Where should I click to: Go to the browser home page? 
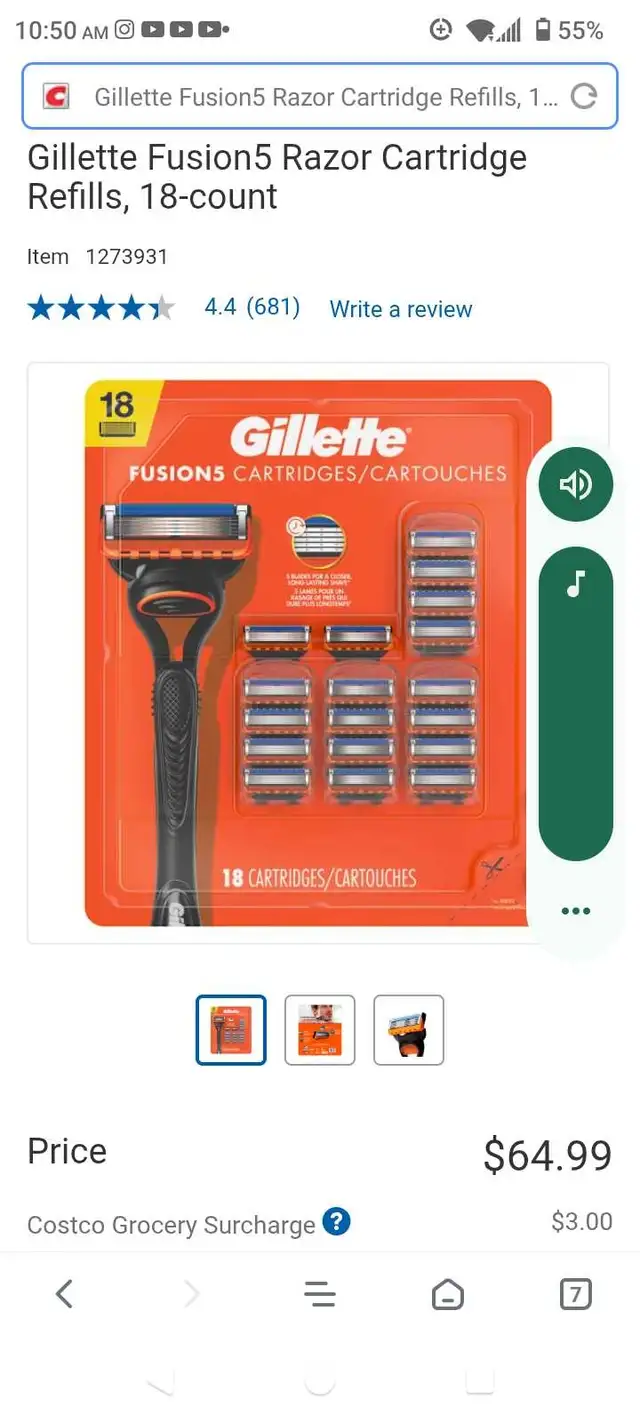pyautogui.click(x=448, y=1295)
